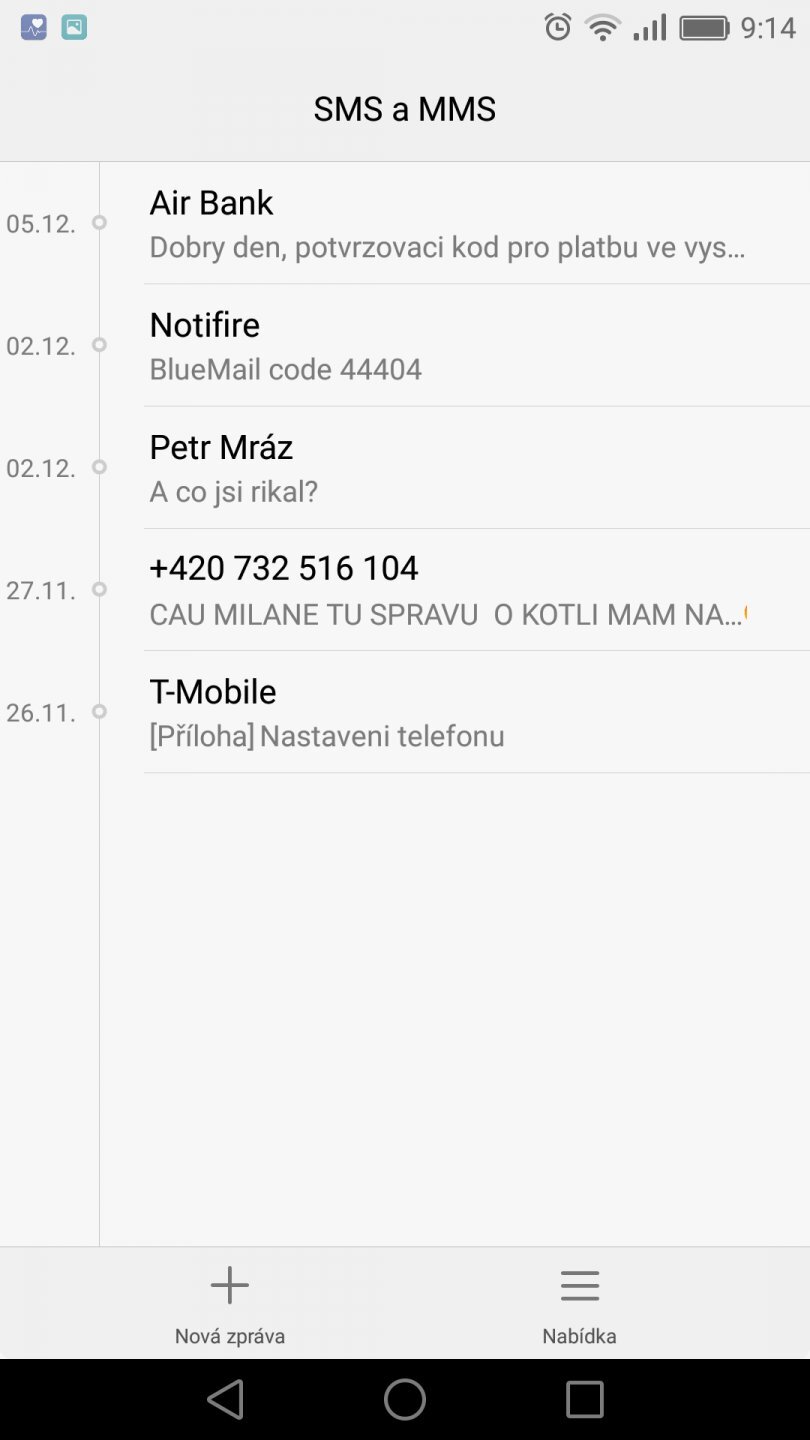Open recent apps via square navigation icon
Image resolution: width=810 pixels, height=1440 pixels.
(x=583, y=1399)
